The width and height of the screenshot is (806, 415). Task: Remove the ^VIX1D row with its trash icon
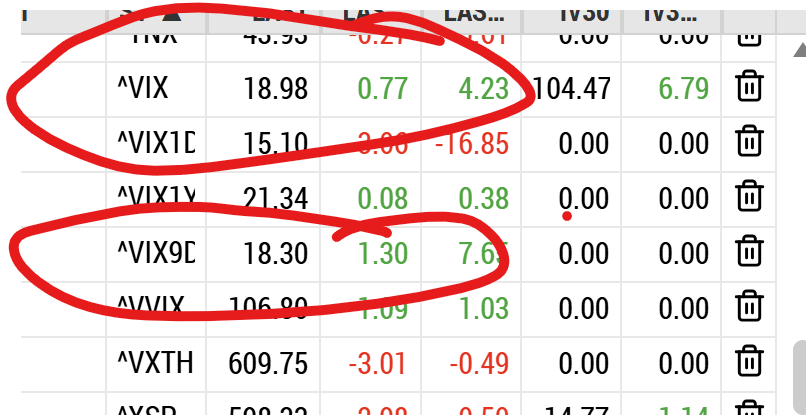[749, 141]
